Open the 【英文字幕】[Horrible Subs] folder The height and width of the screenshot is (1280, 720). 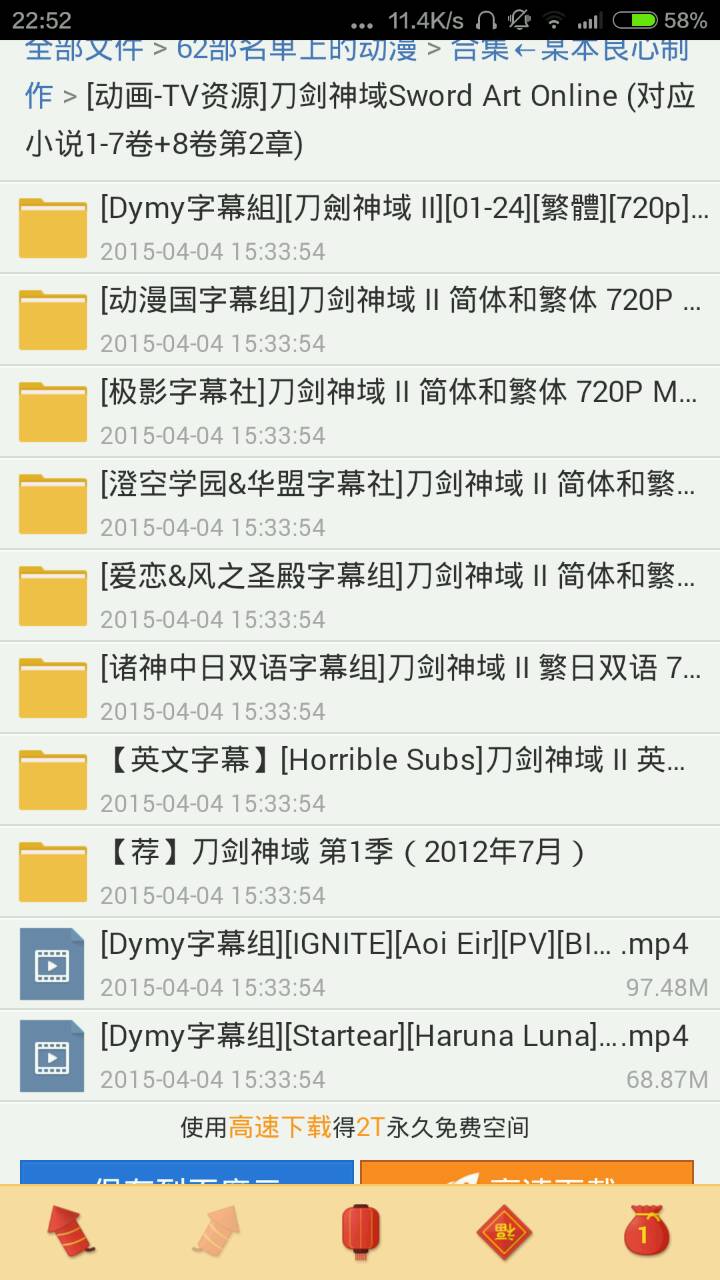click(x=400, y=779)
